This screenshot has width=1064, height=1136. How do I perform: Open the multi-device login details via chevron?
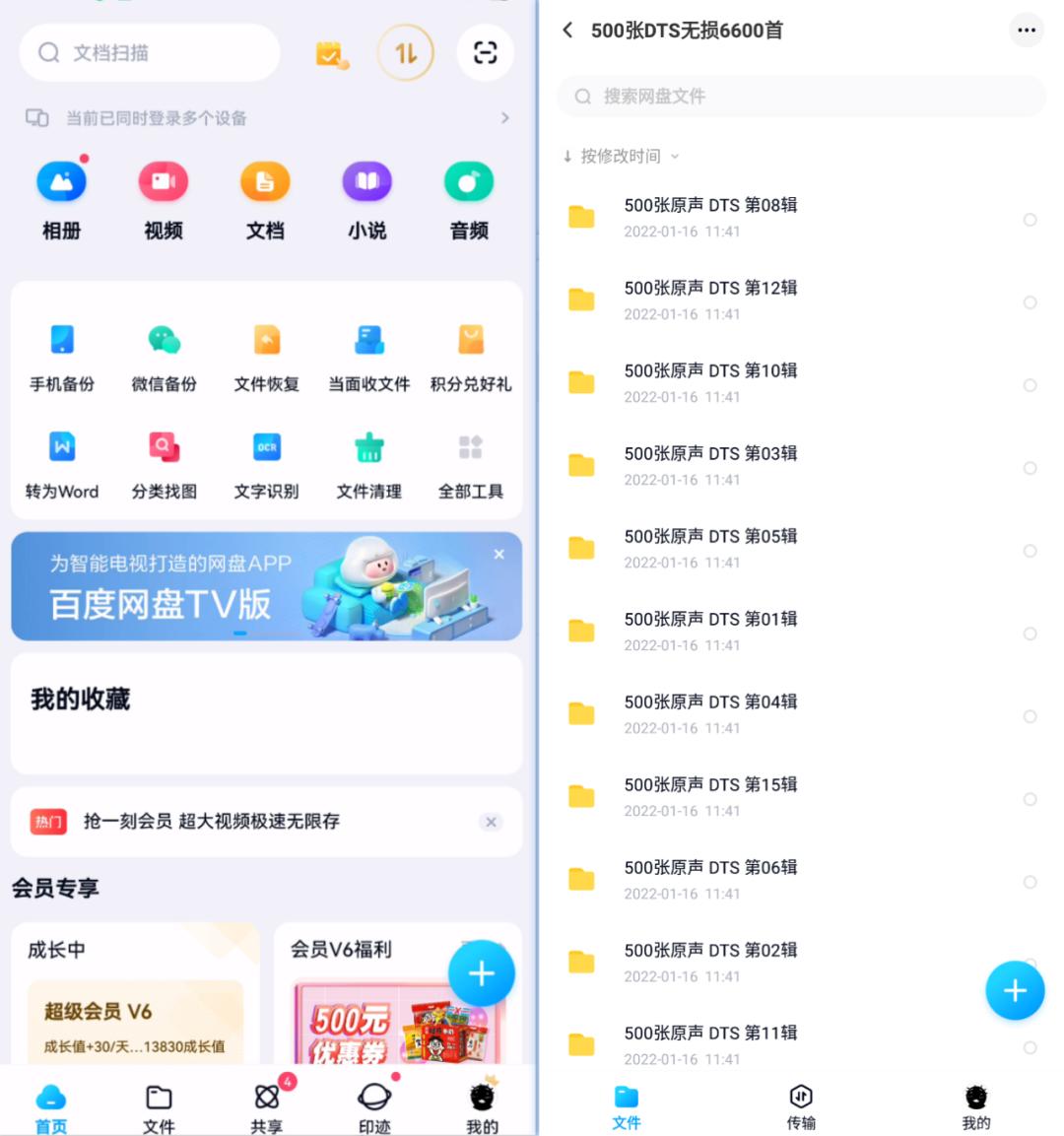(x=505, y=117)
